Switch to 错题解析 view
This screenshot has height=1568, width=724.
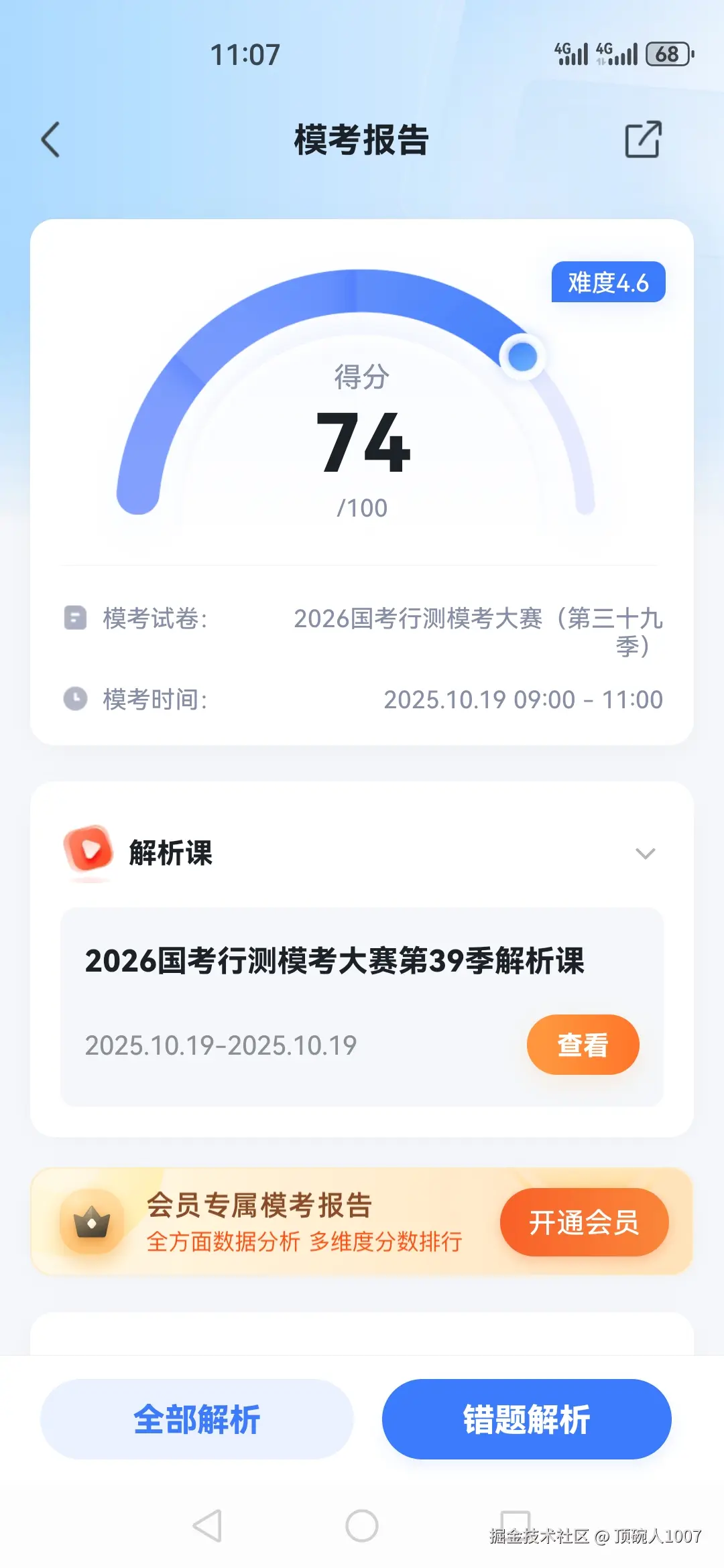[x=527, y=1419]
